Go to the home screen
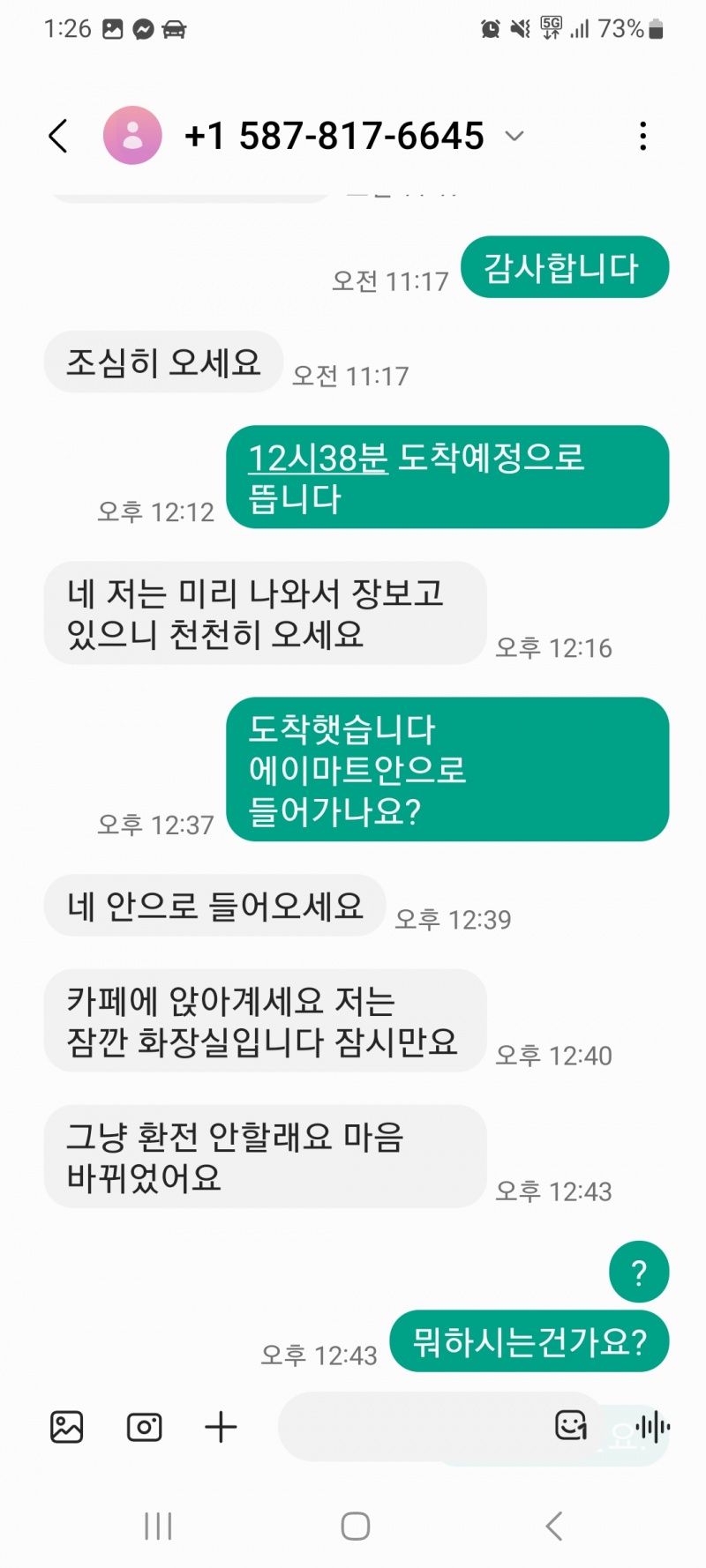 tap(355, 1526)
